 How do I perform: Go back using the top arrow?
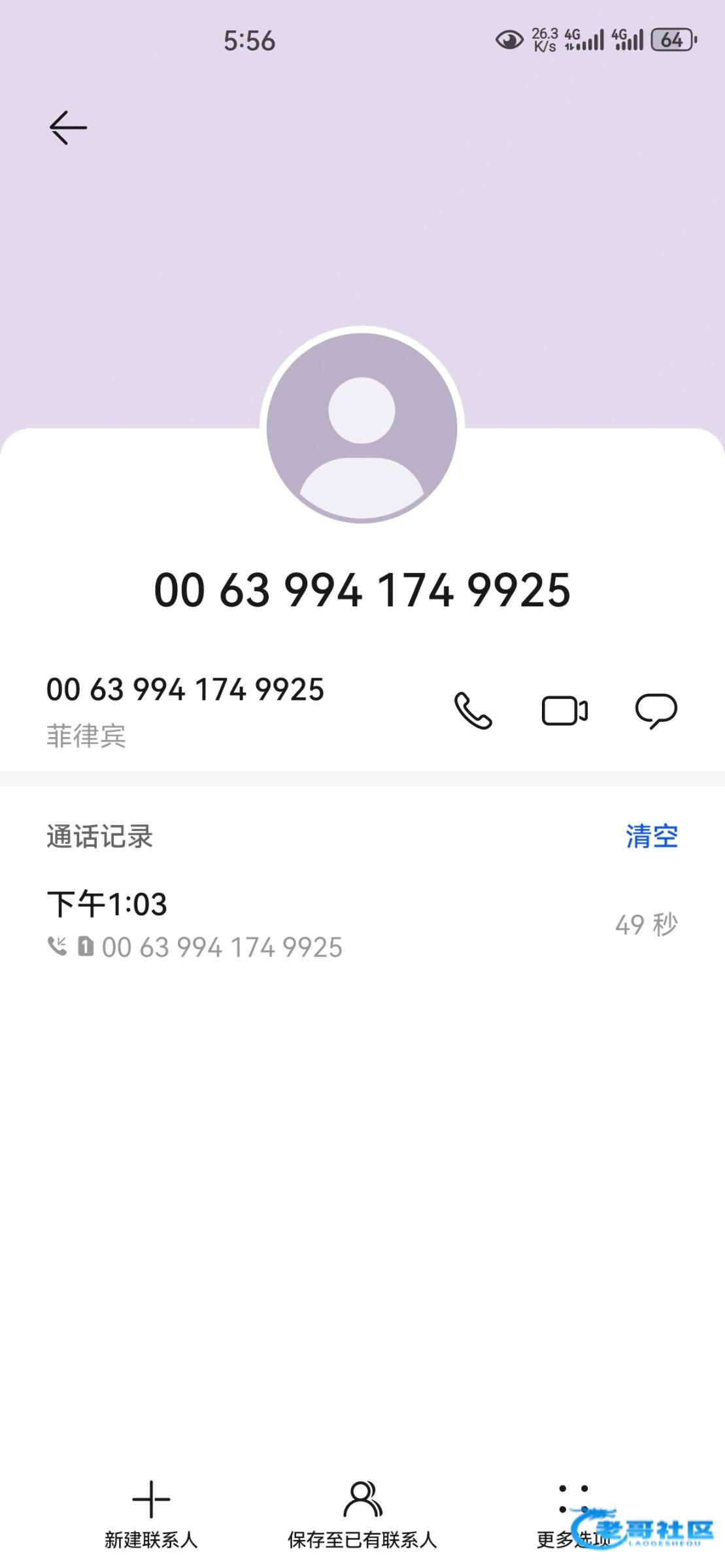pos(68,127)
